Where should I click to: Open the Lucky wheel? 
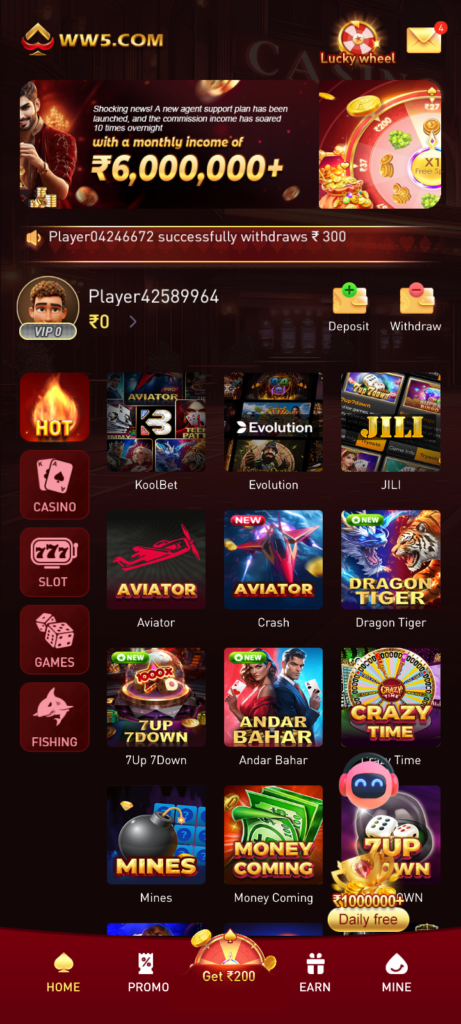(x=357, y=43)
